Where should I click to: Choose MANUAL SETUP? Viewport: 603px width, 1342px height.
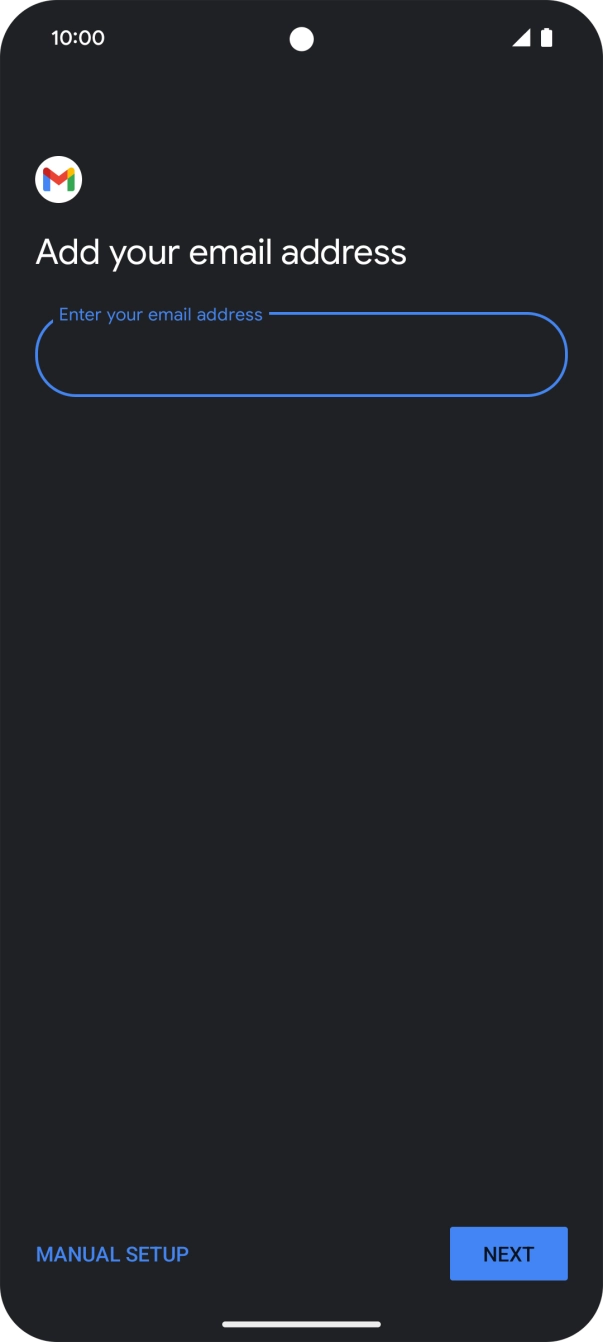pos(112,1254)
